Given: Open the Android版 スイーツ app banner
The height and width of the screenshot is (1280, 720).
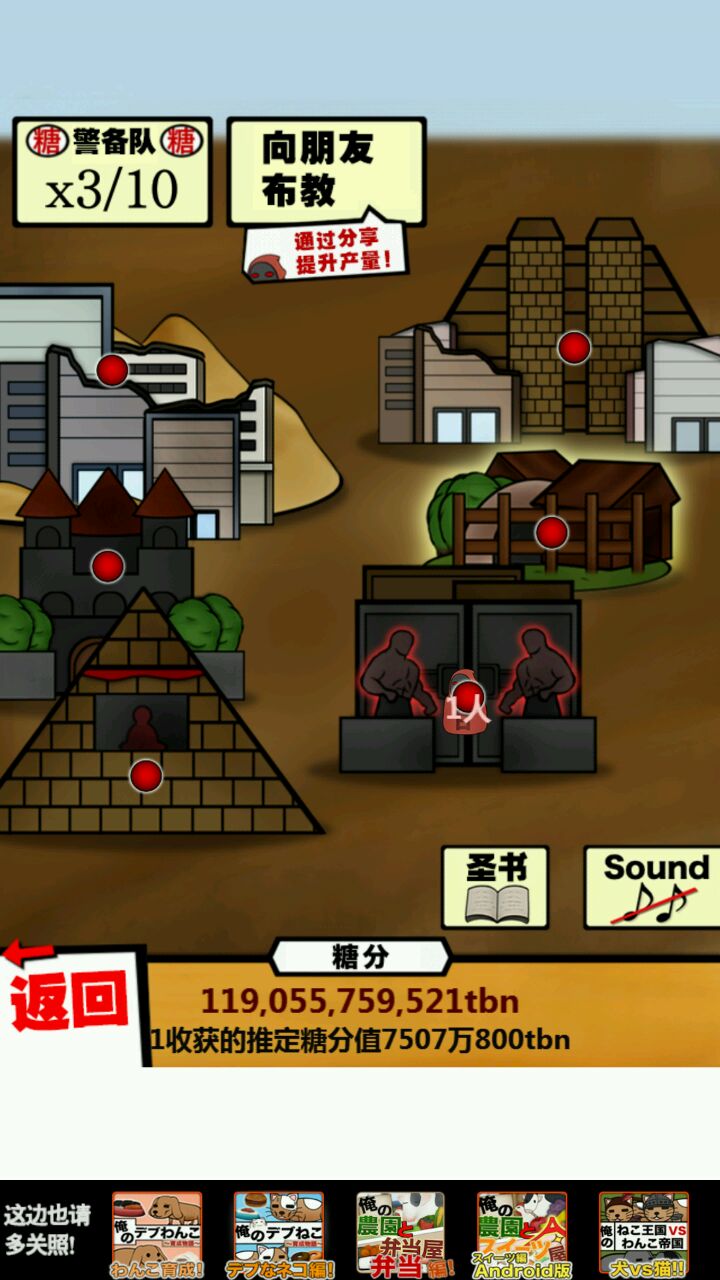Looking at the screenshot, I should (522, 1235).
